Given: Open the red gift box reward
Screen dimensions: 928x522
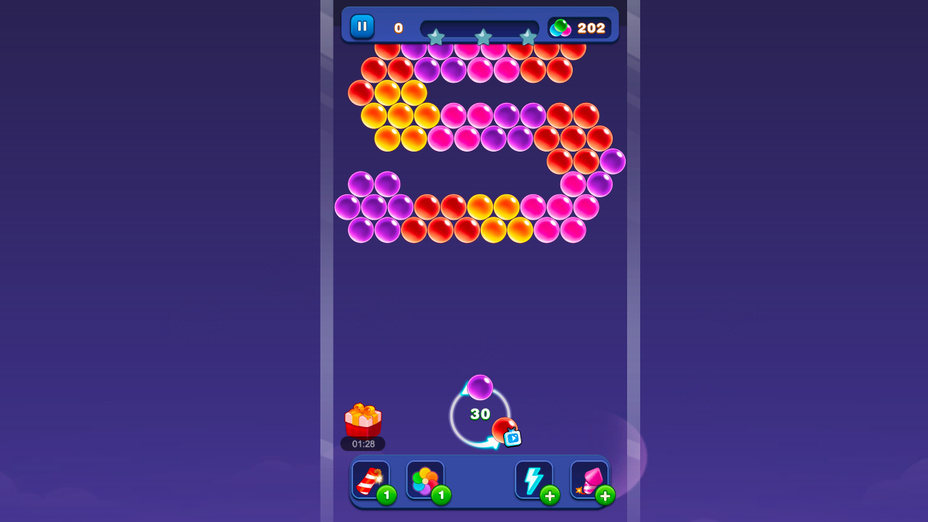Looking at the screenshot, I should tap(363, 420).
